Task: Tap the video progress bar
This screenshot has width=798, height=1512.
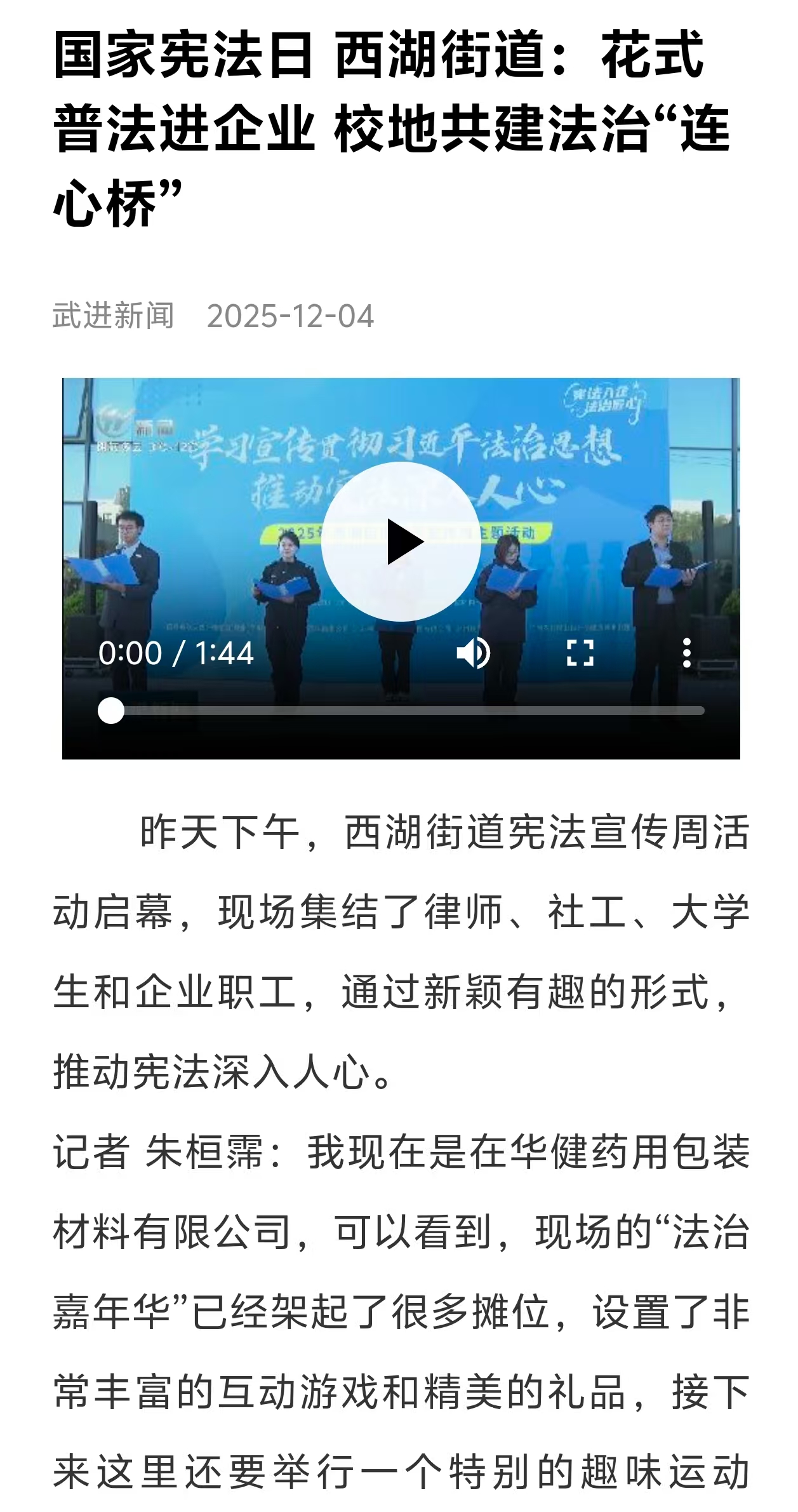Action: coord(406,711)
